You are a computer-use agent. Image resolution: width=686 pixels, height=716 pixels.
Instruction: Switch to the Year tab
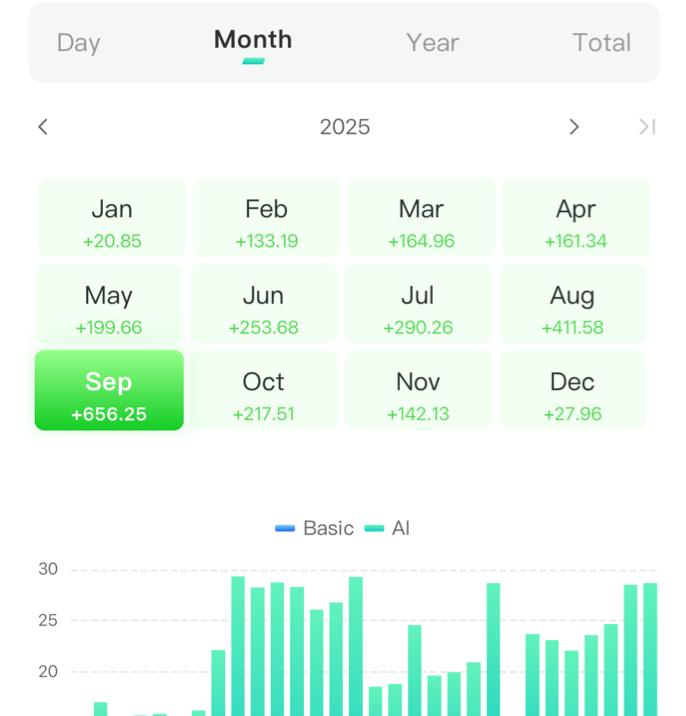[432, 43]
